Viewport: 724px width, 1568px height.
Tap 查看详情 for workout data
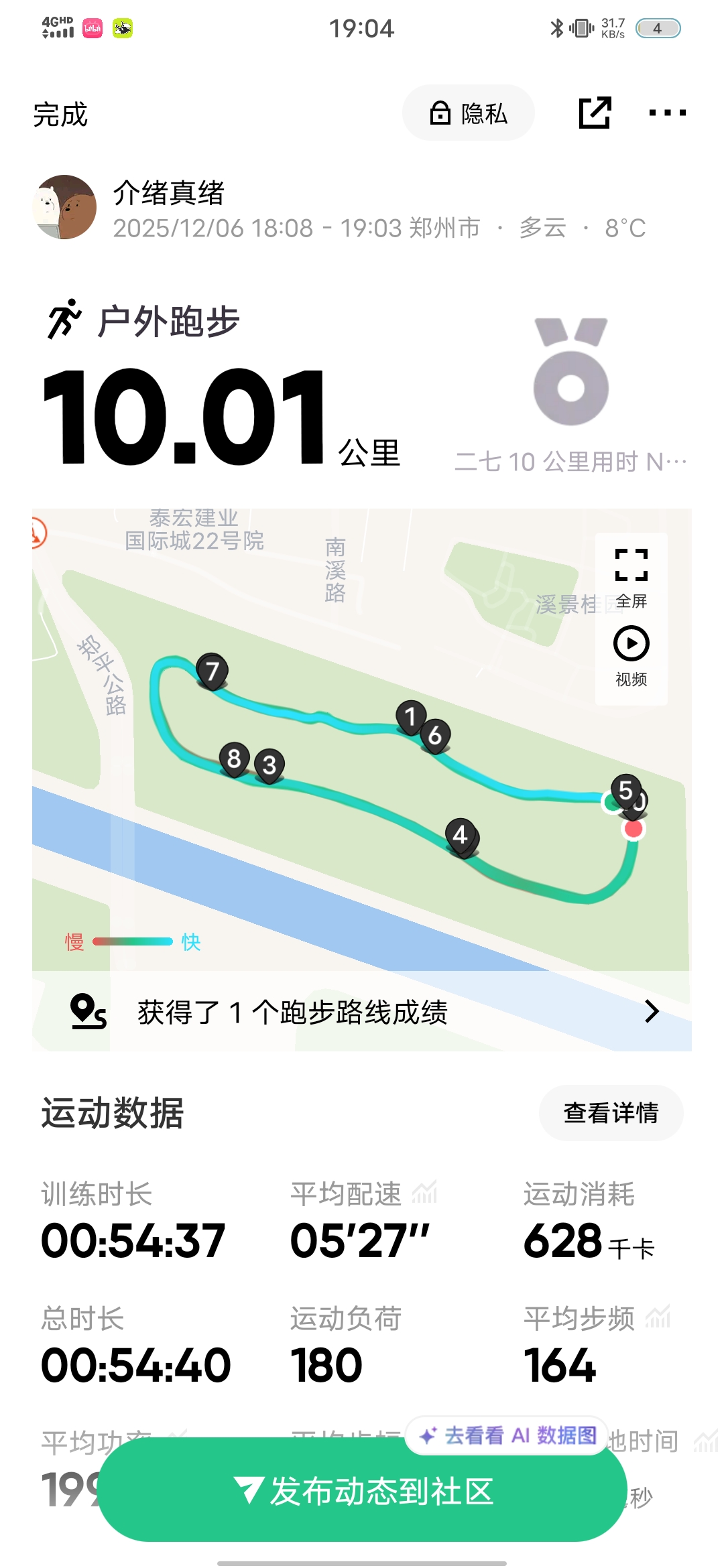click(611, 1113)
